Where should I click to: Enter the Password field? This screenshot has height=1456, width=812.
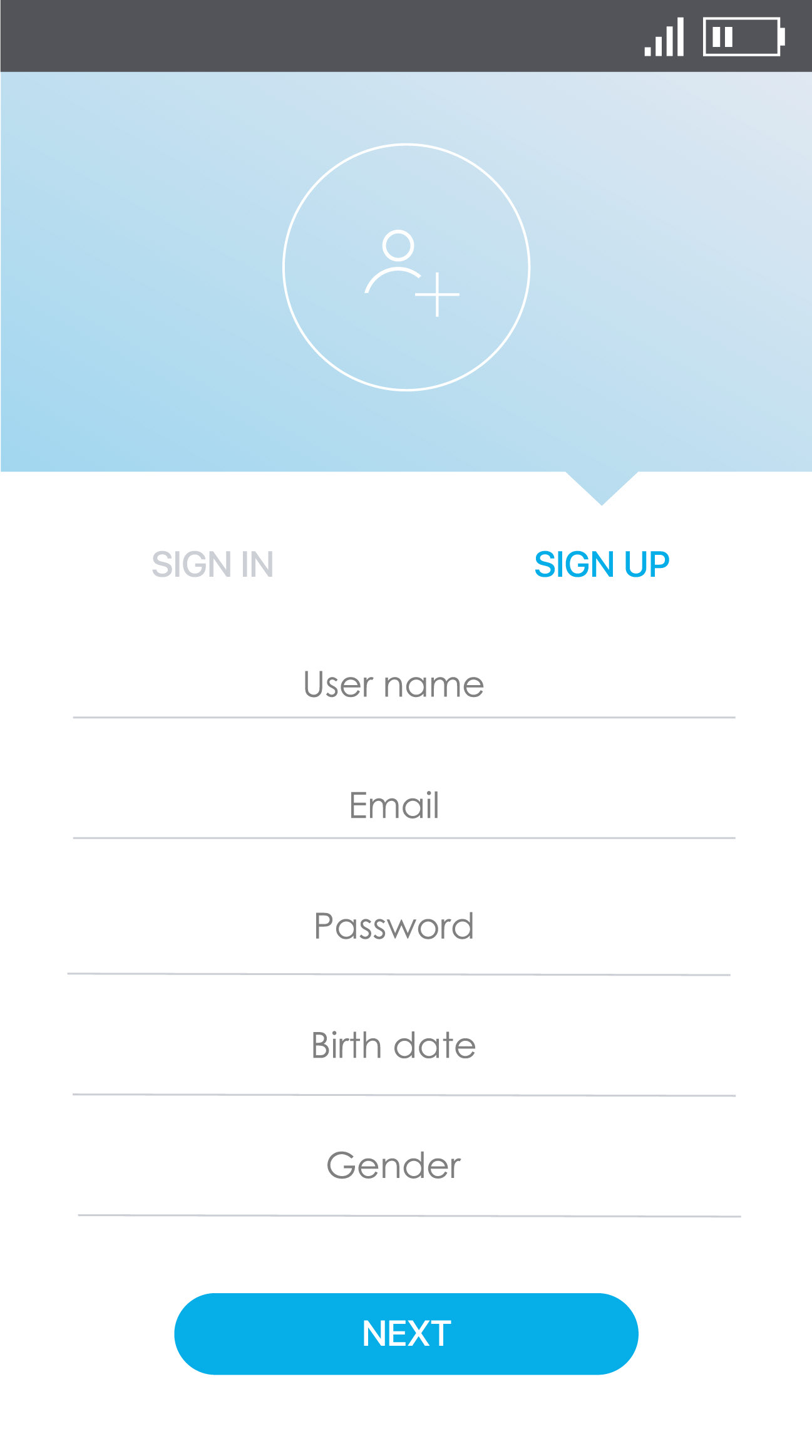(399, 927)
